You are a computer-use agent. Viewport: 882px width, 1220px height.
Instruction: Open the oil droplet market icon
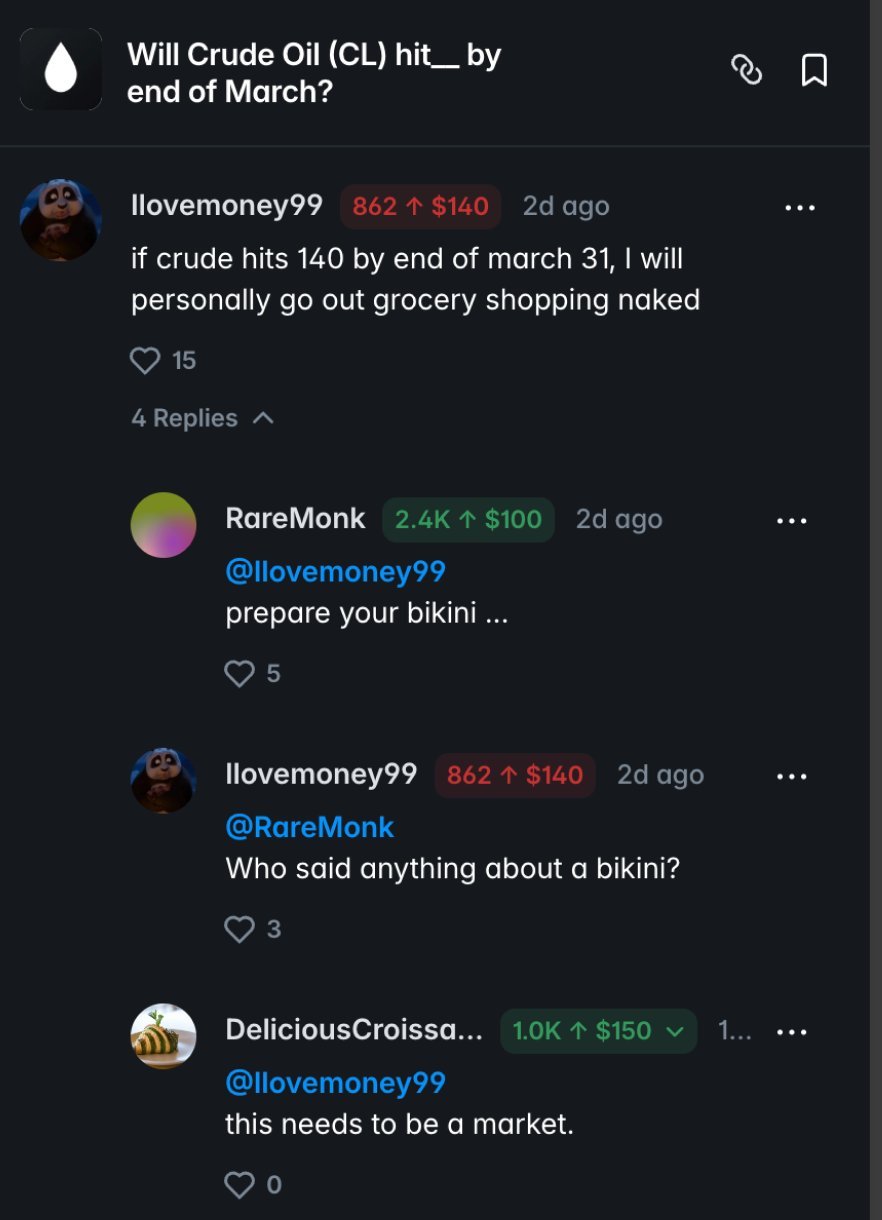point(60,69)
